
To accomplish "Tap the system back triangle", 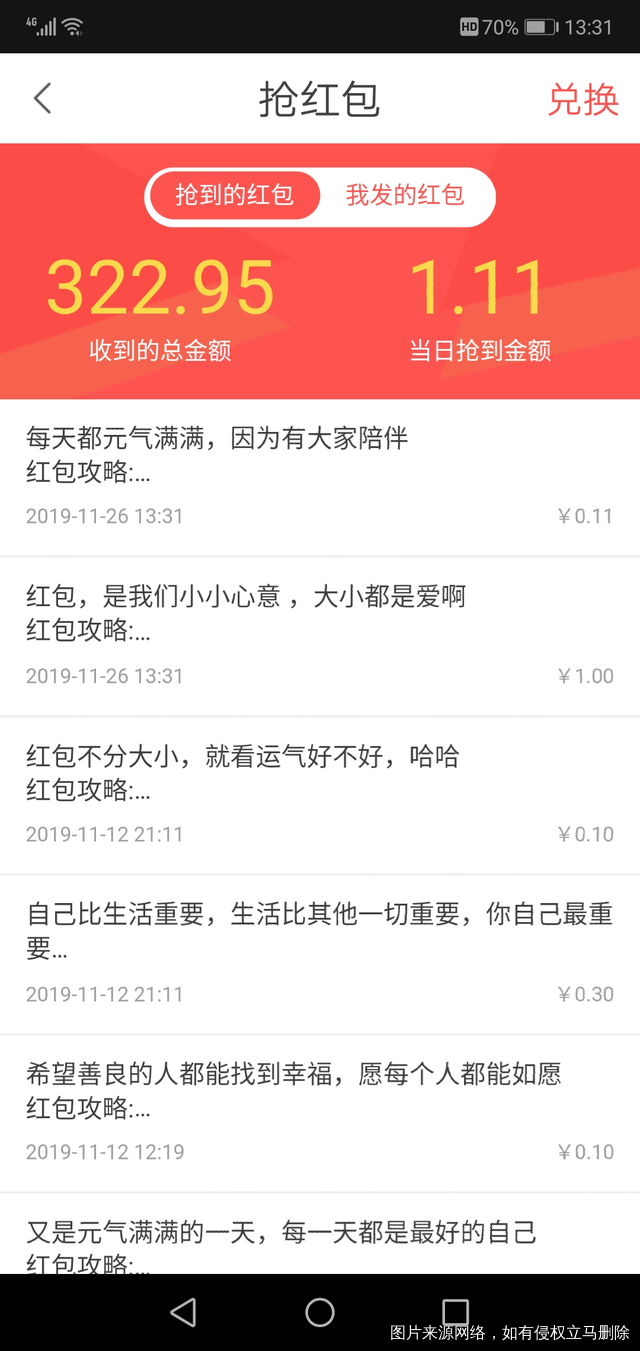I will [x=183, y=1312].
